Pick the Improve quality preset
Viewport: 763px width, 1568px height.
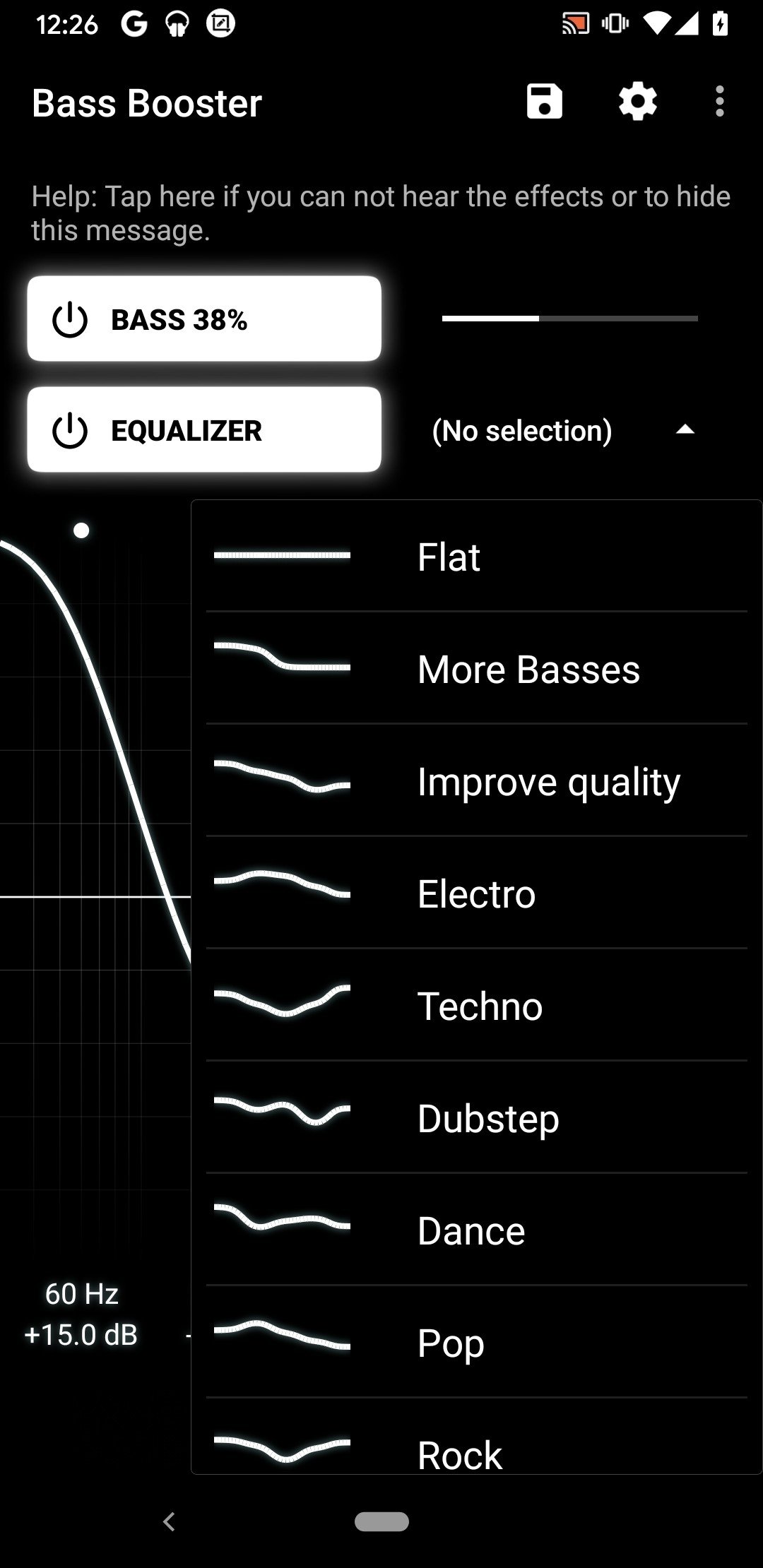point(477,780)
